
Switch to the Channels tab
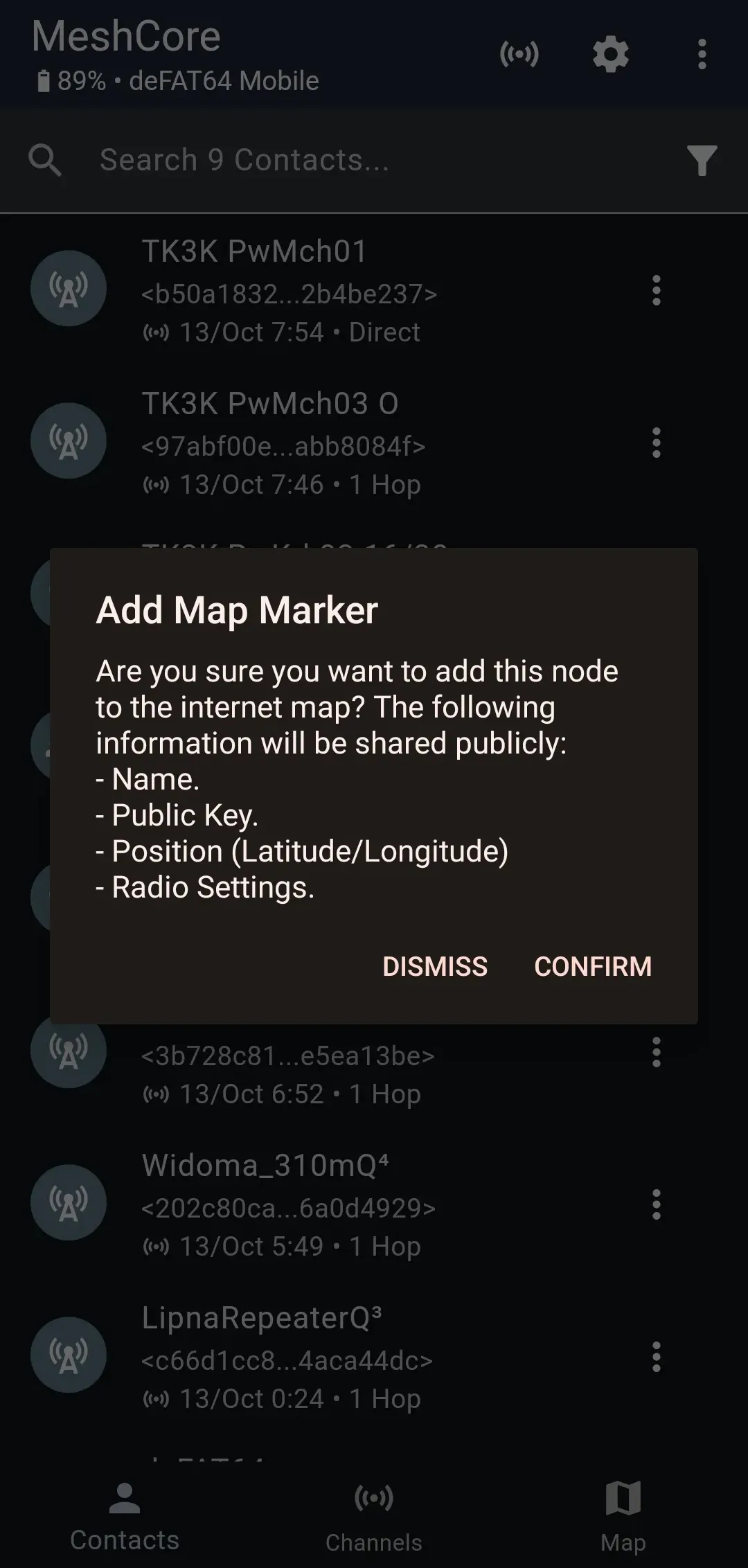click(374, 1515)
